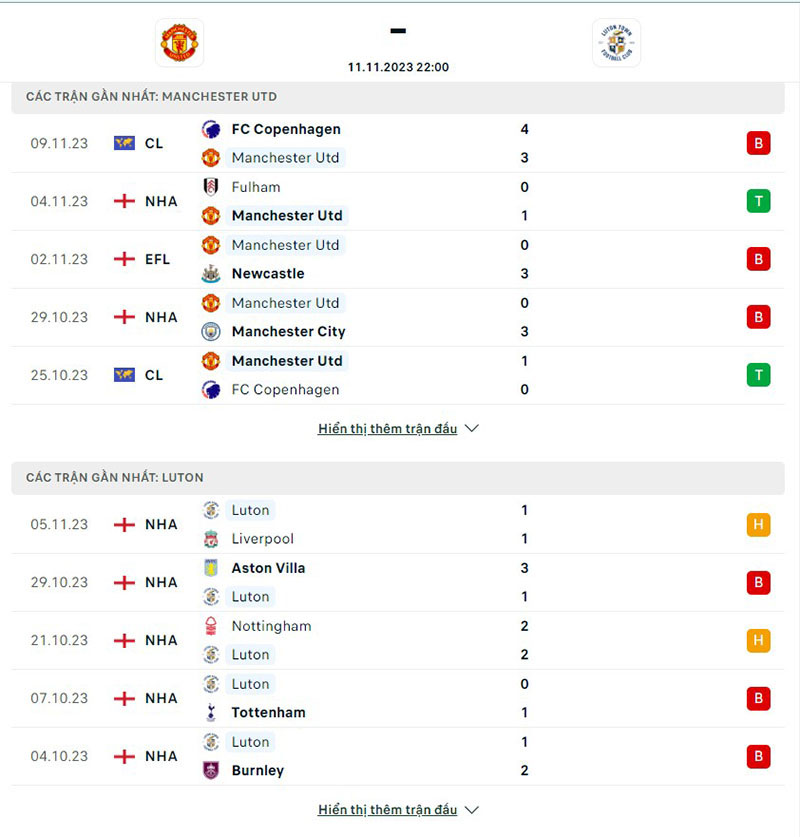Select the FC Copenhagen club badge
The height and width of the screenshot is (837, 800).
coord(210,130)
